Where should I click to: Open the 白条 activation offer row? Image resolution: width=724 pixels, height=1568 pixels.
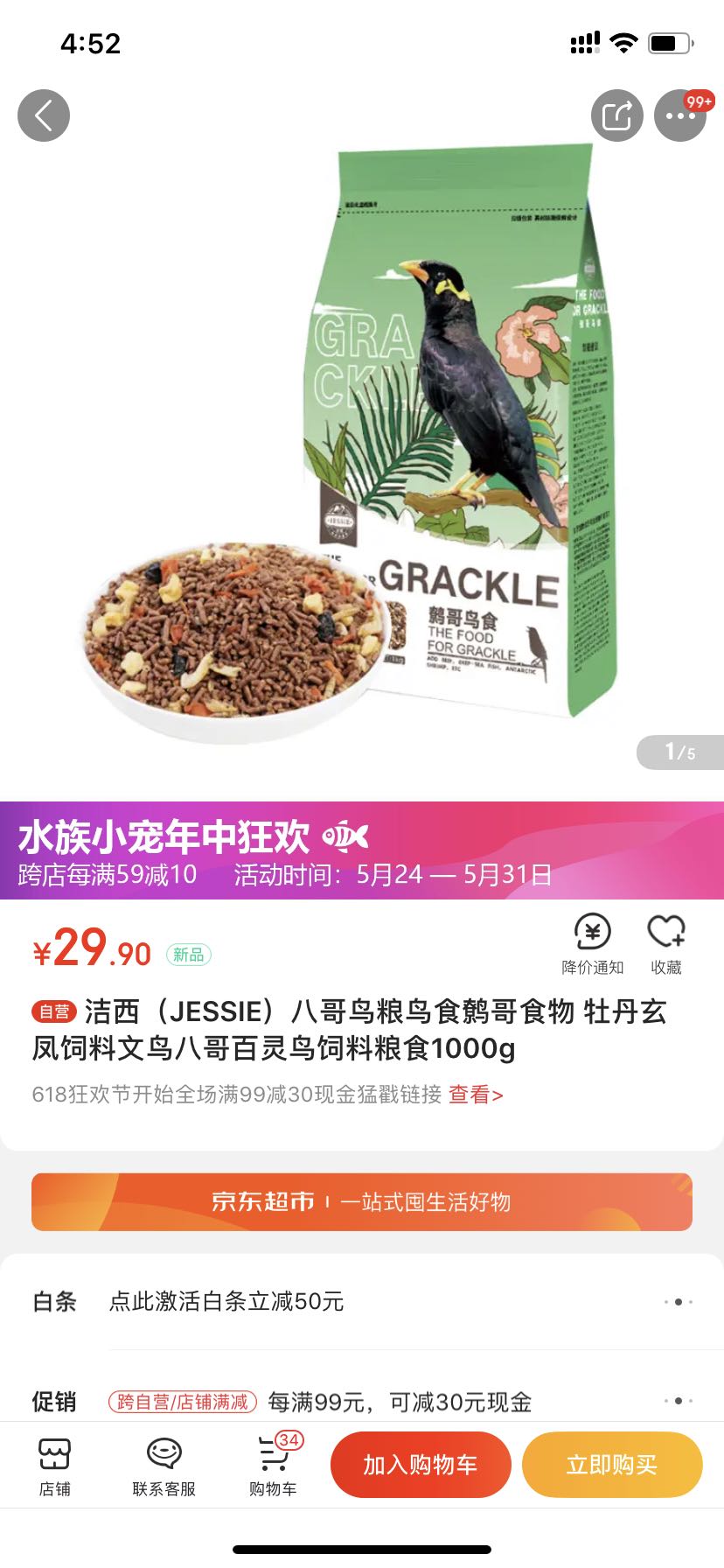point(362,1301)
